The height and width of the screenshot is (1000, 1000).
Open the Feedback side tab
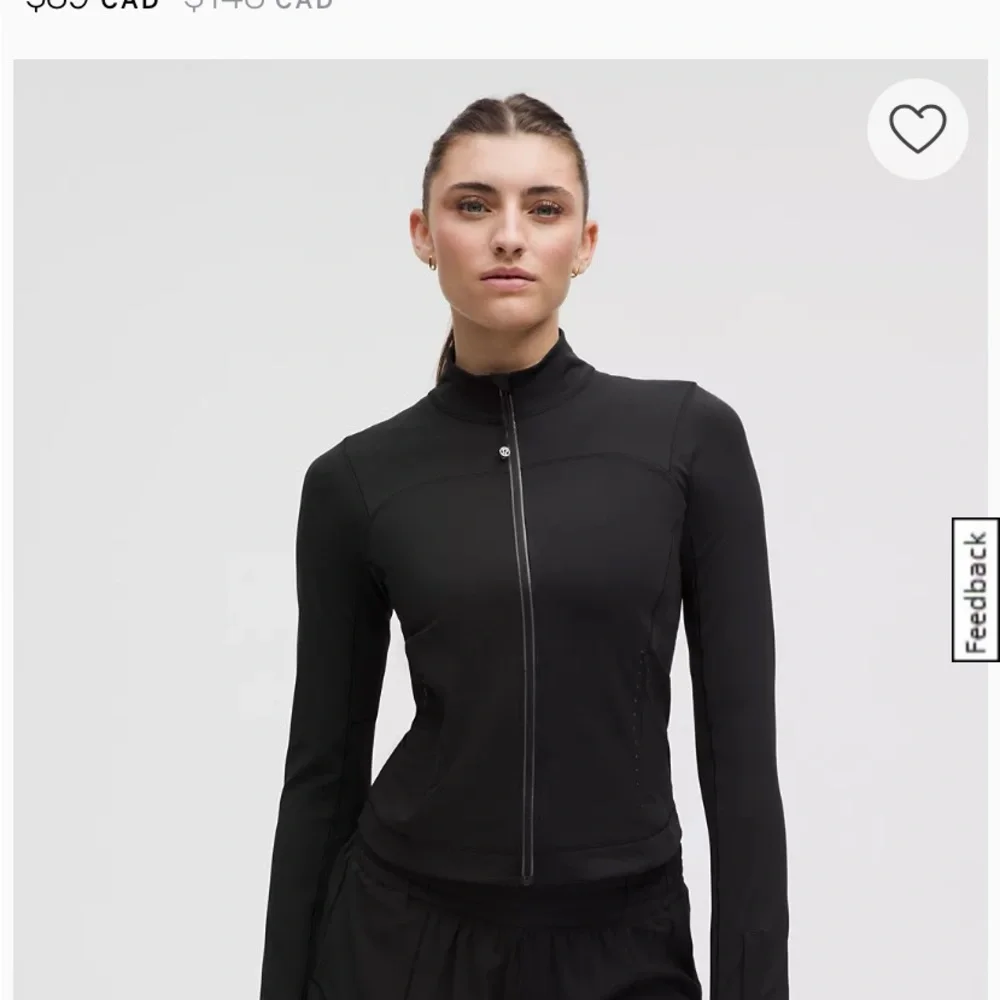coord(975,590)
